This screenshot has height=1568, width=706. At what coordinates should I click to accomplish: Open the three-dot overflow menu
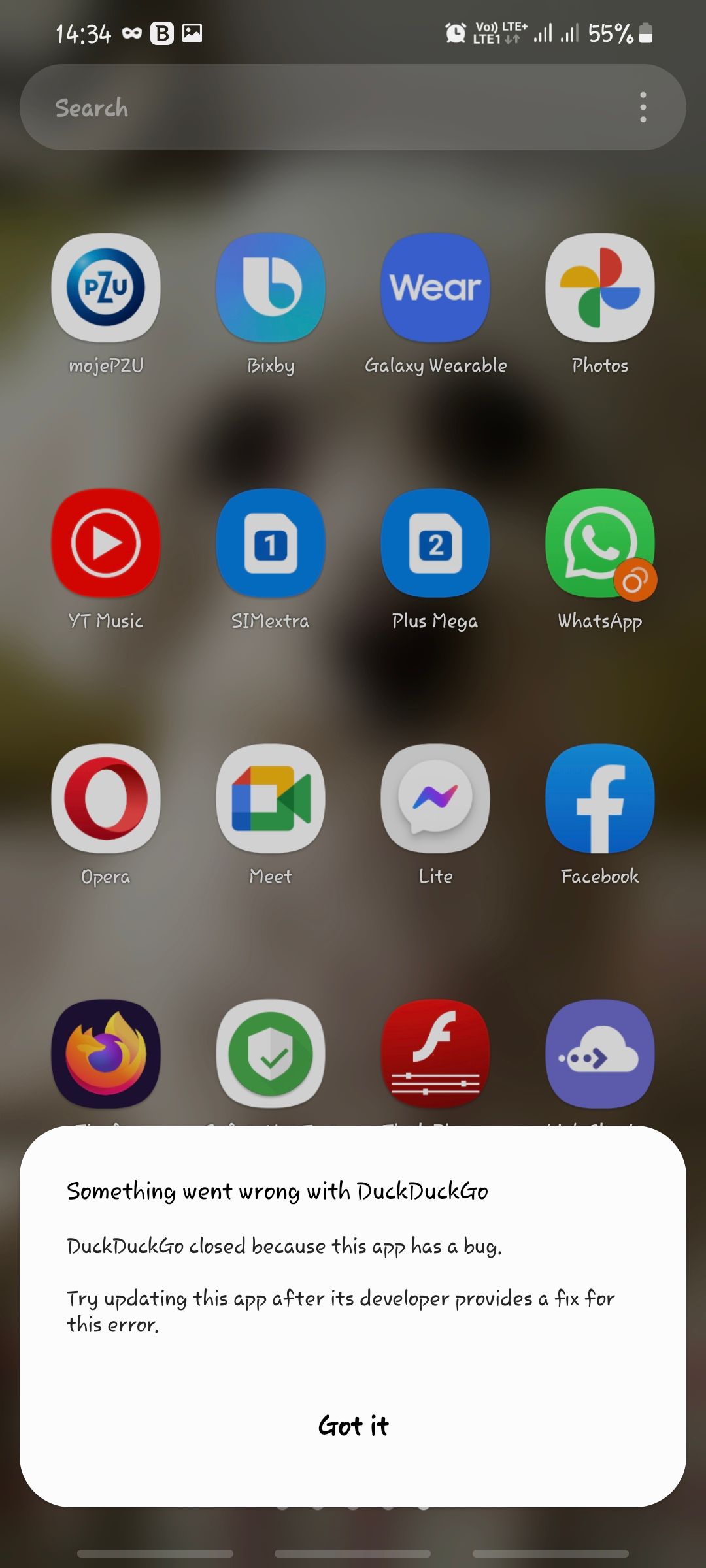tap(643, 107)
